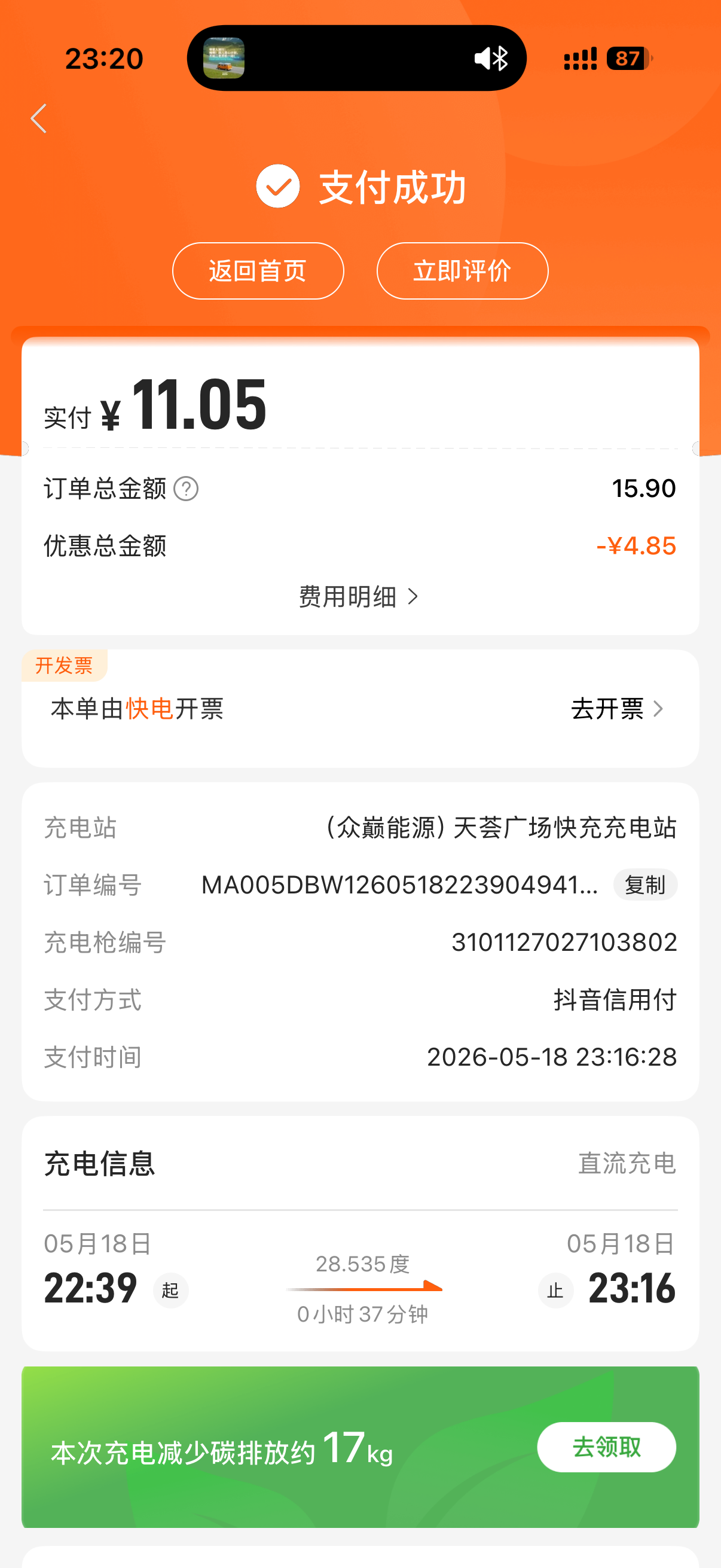The height and width of the screenshot is (1568, 721).
Task: Open the help icon beside 订单总金额
Action: 186,489
